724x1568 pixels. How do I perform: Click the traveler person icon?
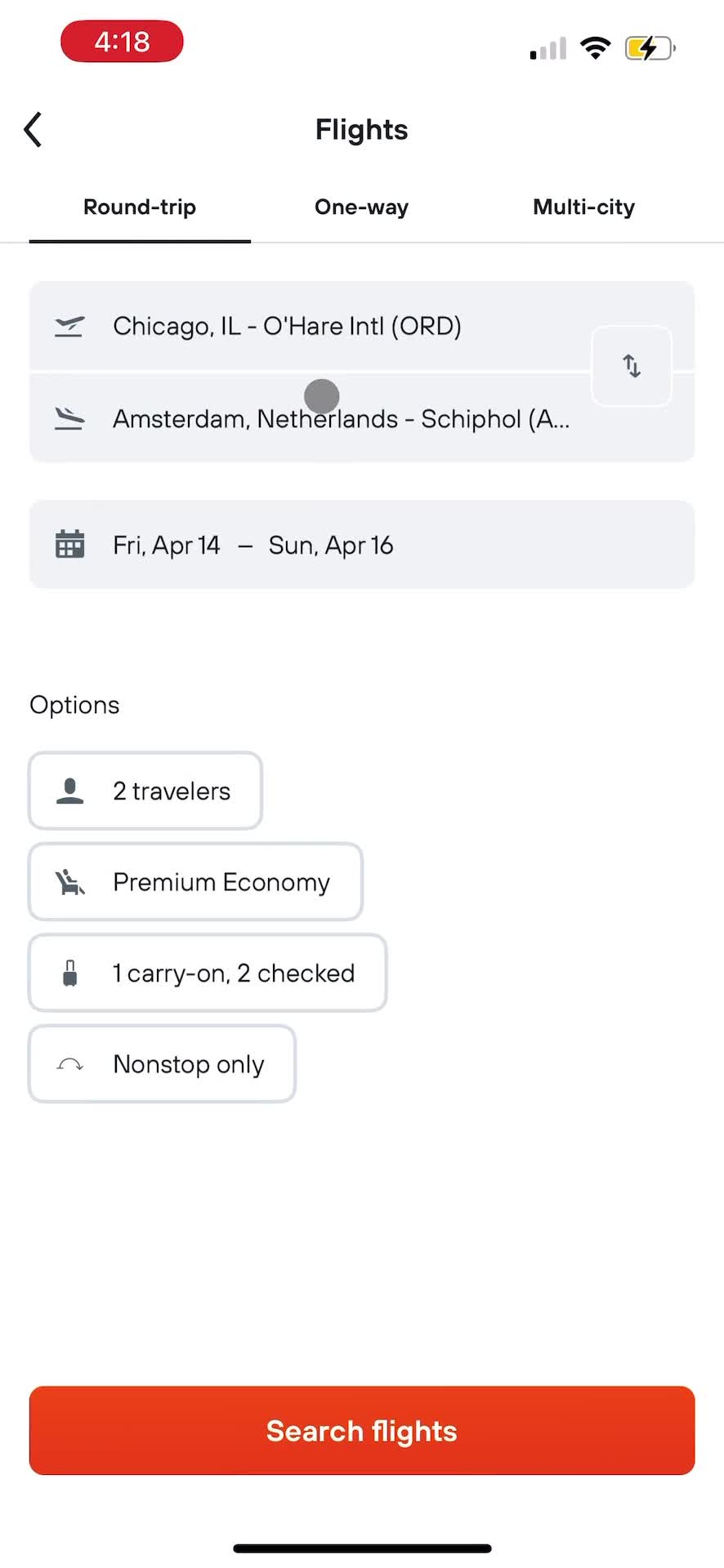tap(70, 790)
